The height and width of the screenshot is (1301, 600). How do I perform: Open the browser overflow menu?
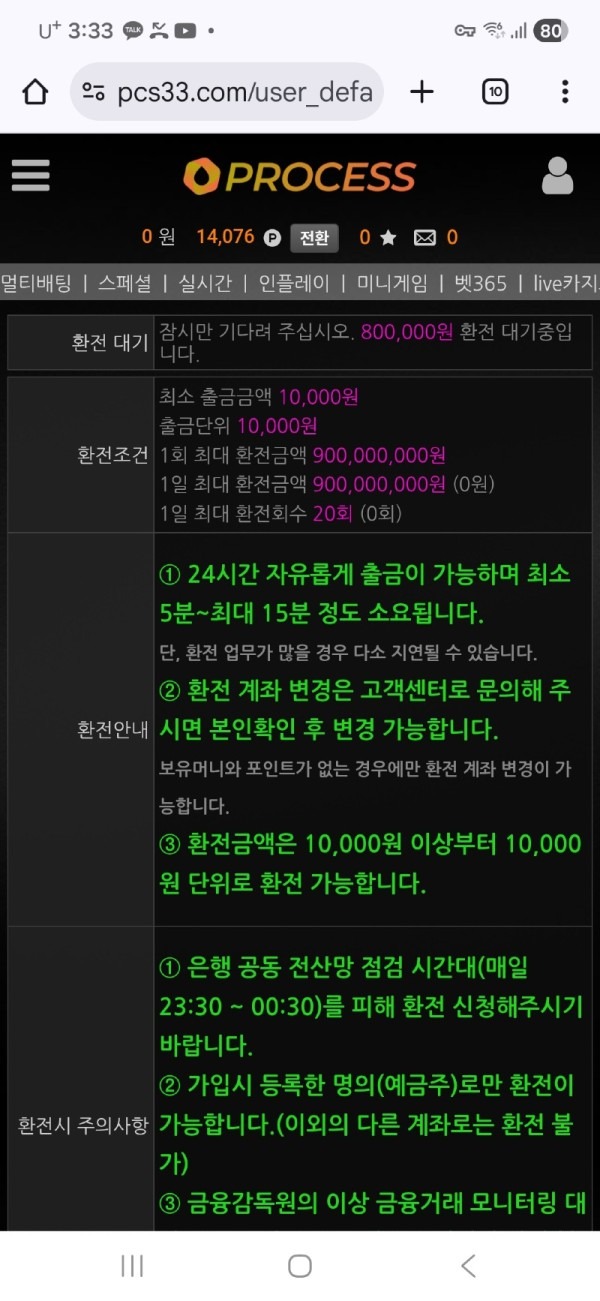coord(565,93)
